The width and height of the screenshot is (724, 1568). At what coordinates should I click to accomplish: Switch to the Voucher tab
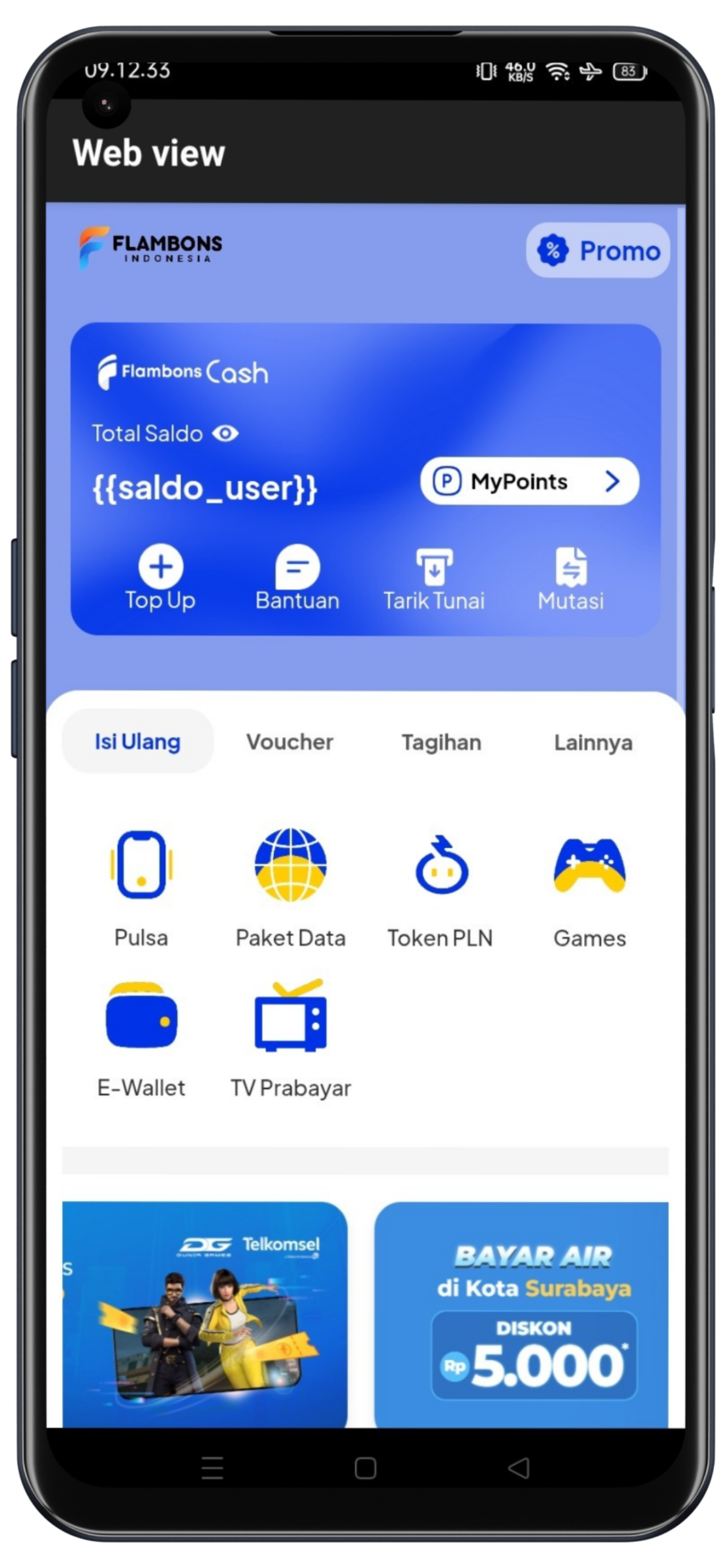tap(290, 741)
